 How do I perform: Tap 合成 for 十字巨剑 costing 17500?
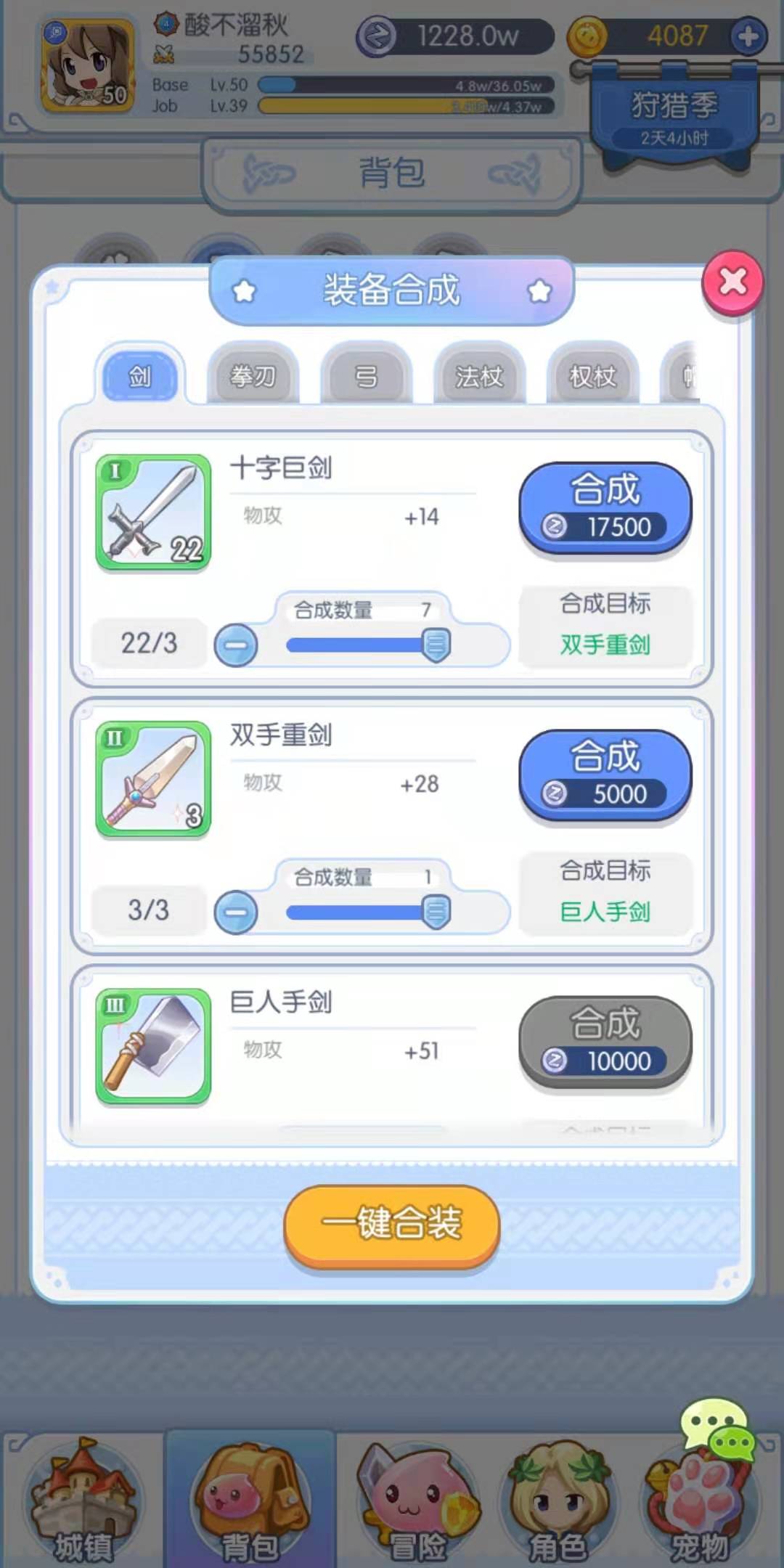tap(605, 508)
